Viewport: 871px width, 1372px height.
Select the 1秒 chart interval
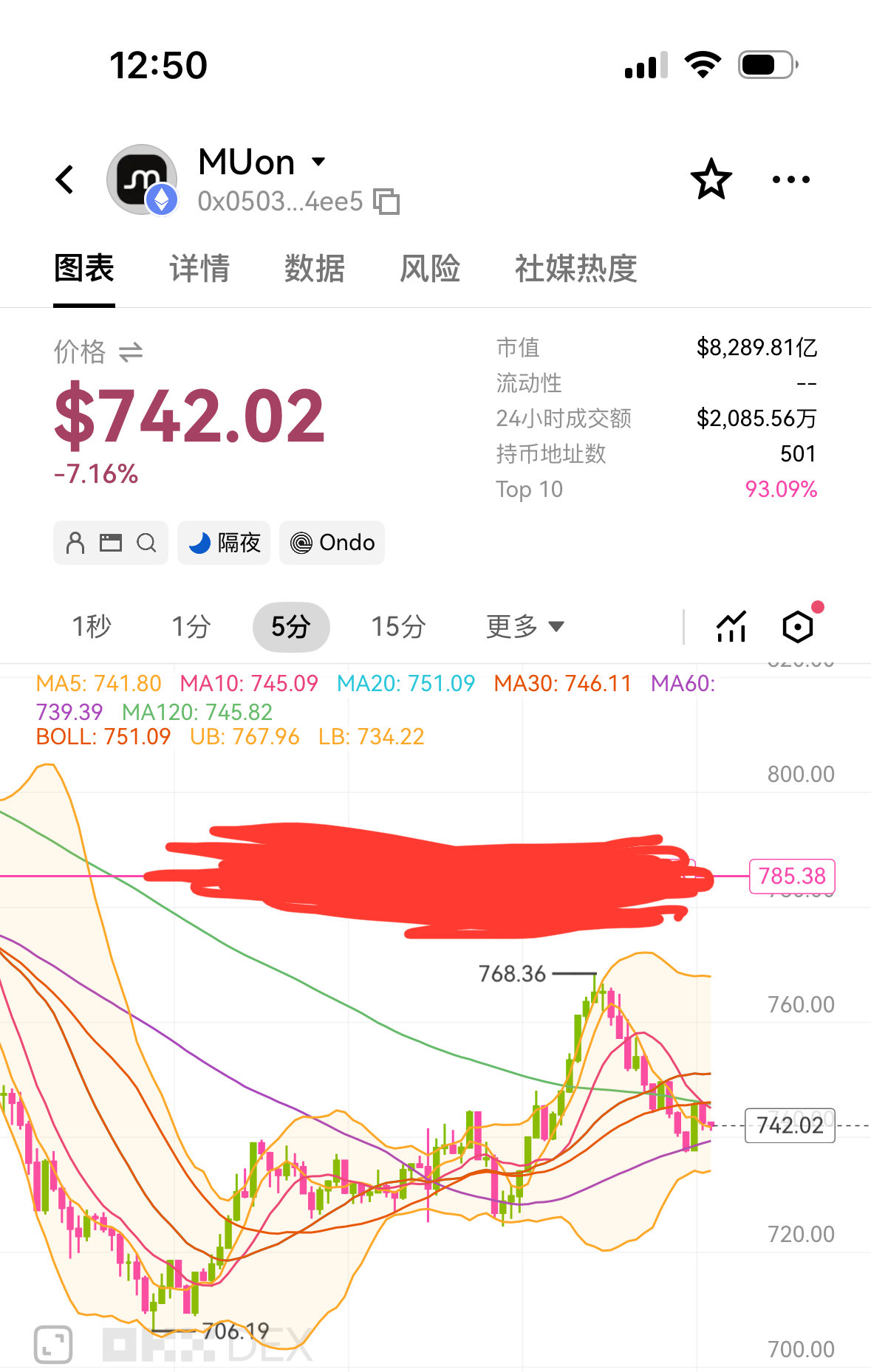pyautogui.click(x=92, y=626)
